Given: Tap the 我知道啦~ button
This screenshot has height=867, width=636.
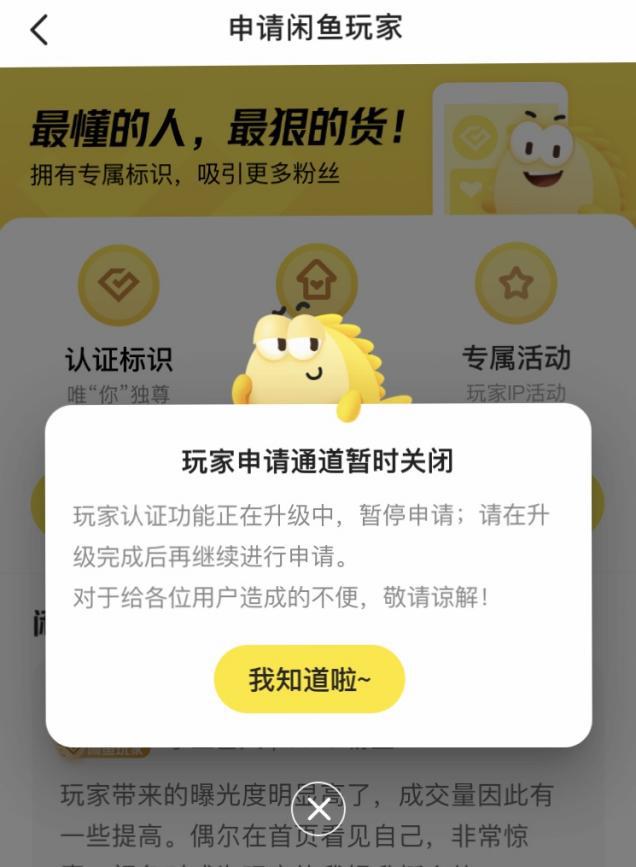Looking at the screenshot, I should pos(309,680).
